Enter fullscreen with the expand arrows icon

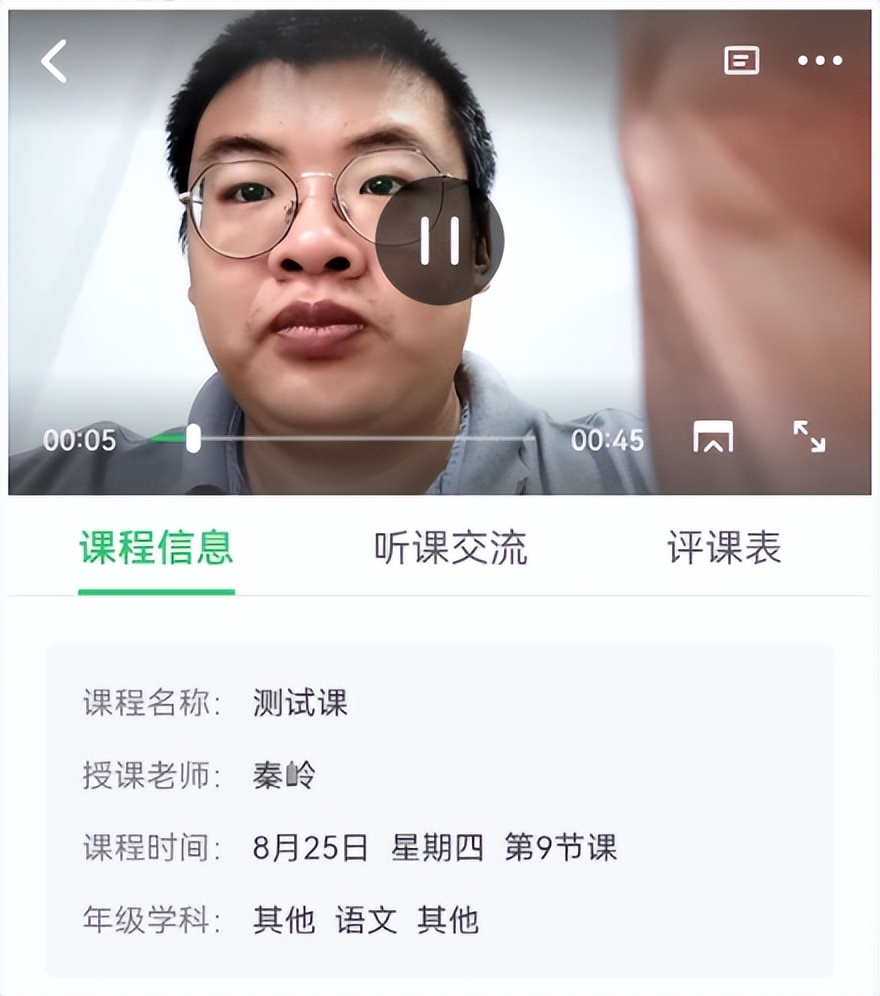pos(810,436)
